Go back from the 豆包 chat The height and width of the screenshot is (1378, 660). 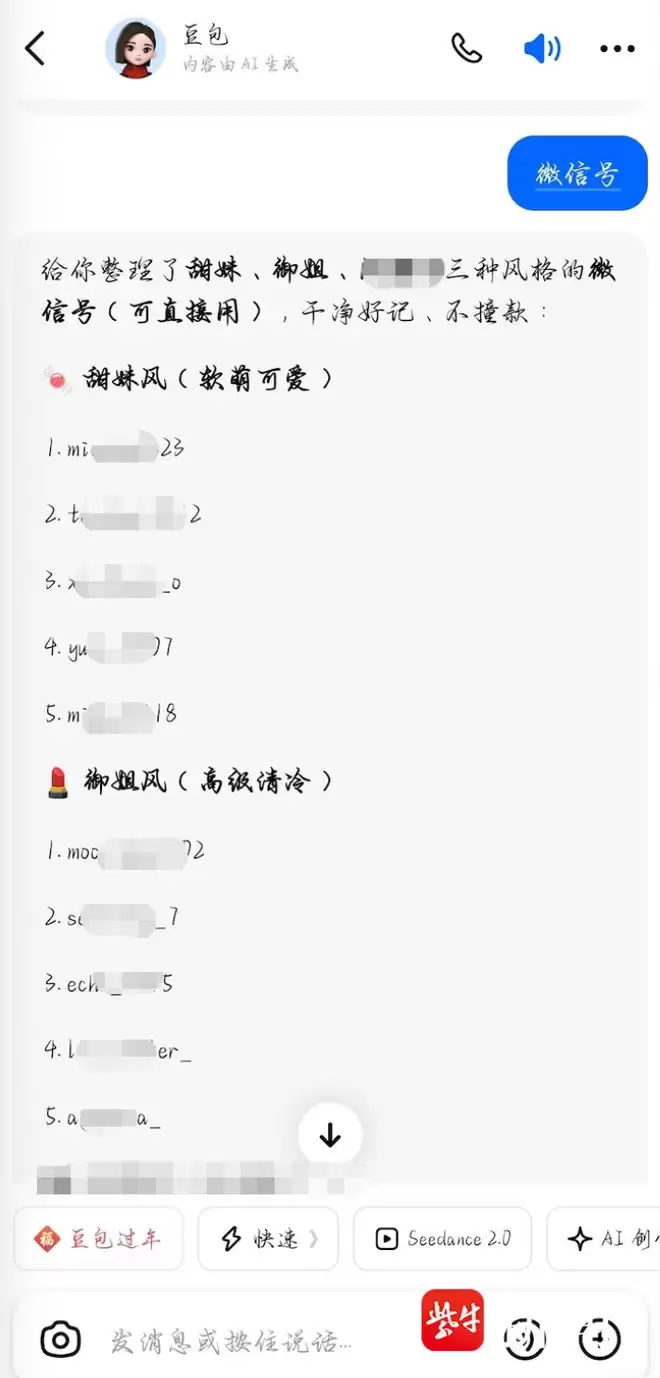[35, 48]
